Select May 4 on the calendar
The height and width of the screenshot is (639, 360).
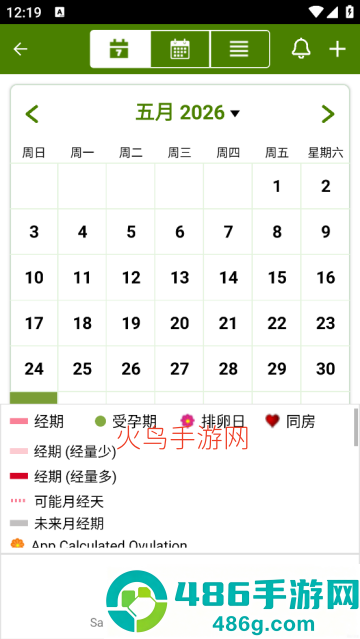coord(82,232)
